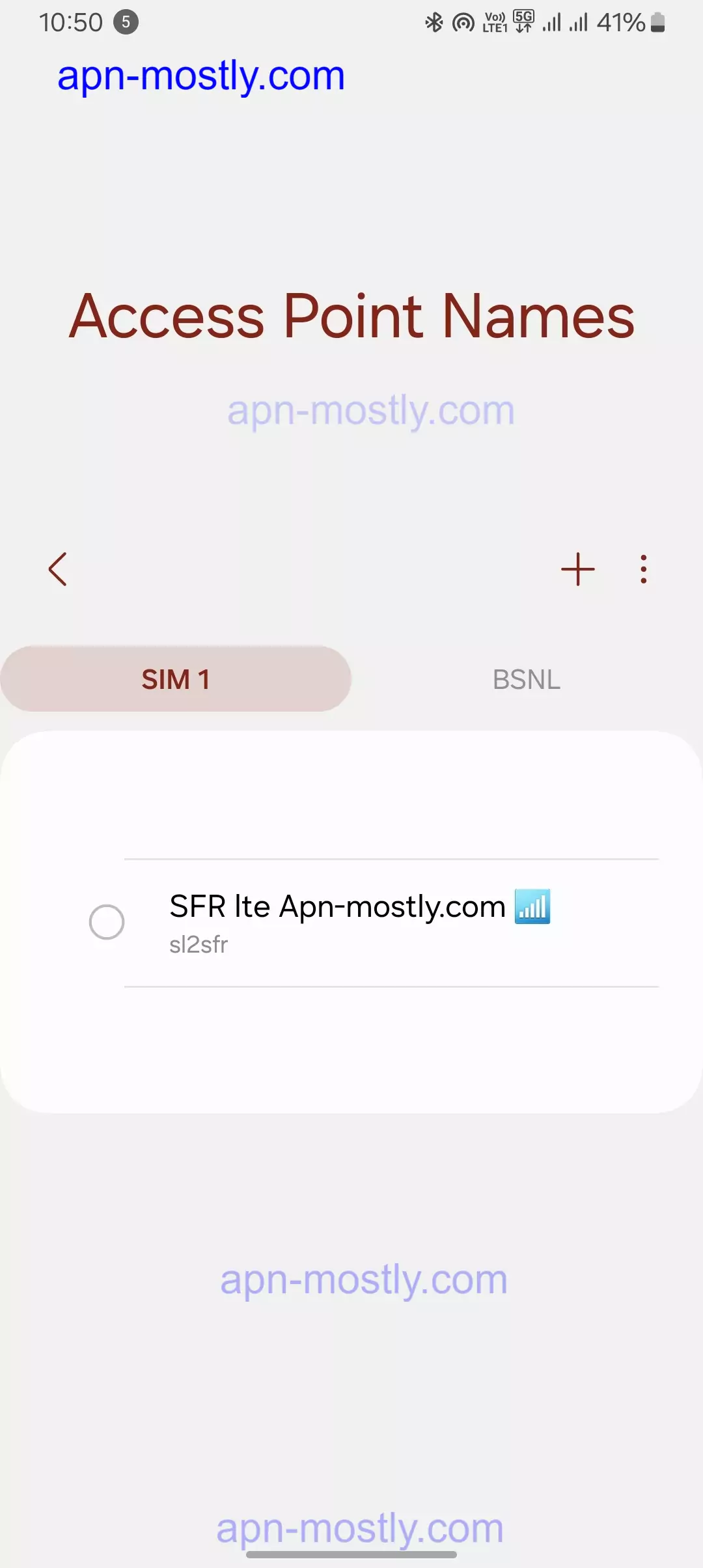Tap the signal bars emoji beside SFR lte

tap(532, 906)
